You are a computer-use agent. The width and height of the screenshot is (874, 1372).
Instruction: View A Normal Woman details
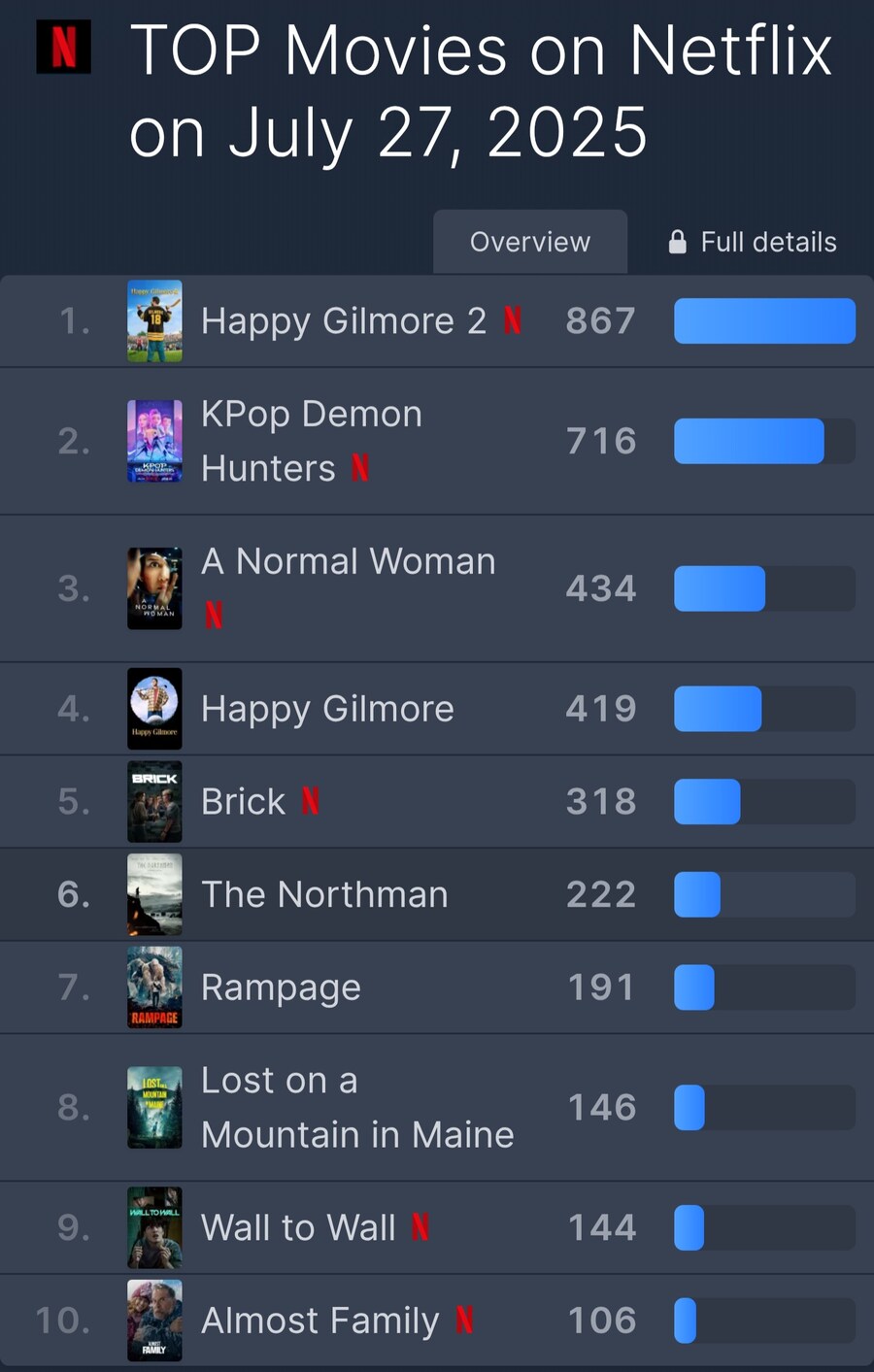(x=348, y=562)
